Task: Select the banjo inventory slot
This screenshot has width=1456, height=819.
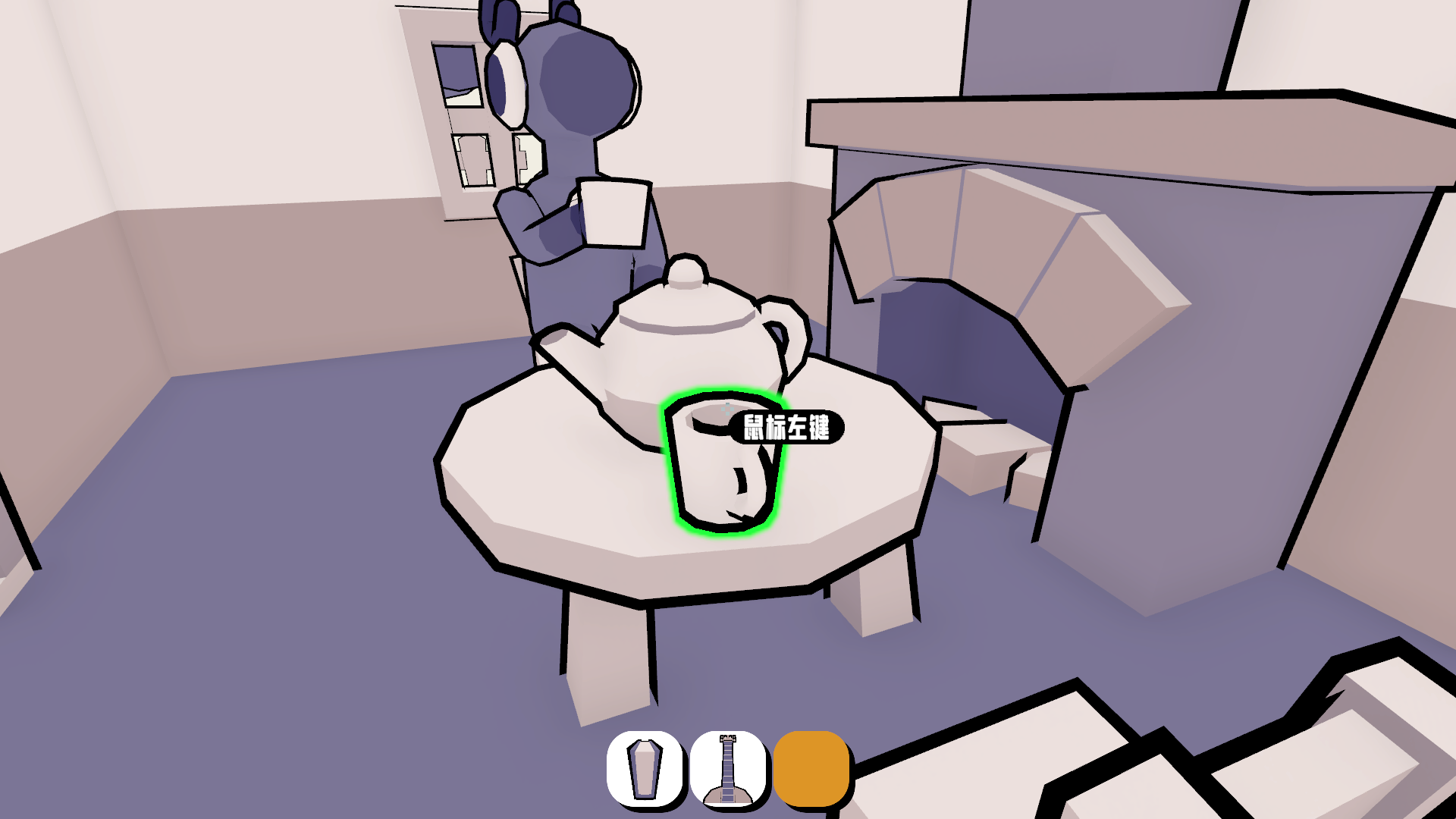Action: [x=728, y=769]
